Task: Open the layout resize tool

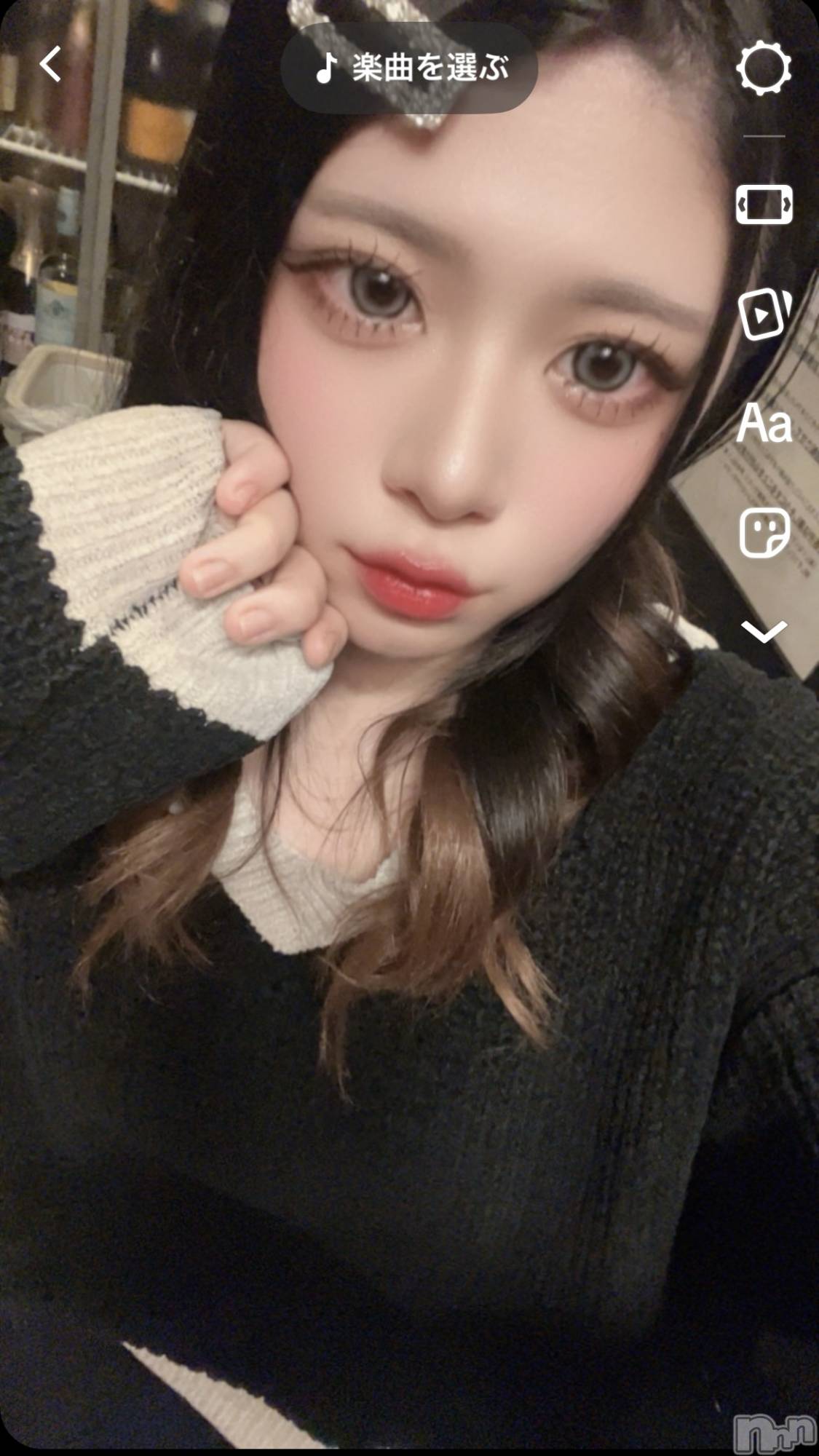Action: (764, 205)
